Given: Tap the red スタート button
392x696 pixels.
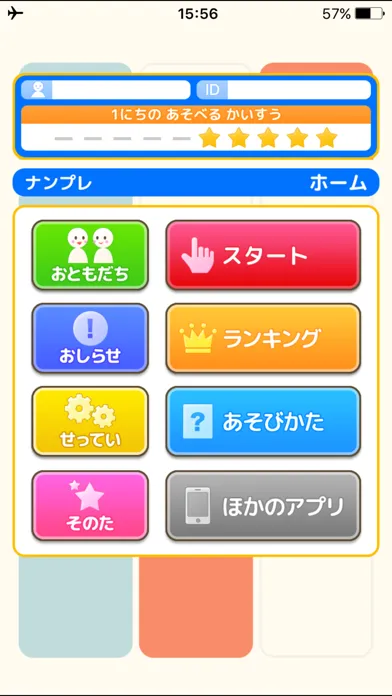Looking at the screenshot, I should click(263, 255).
